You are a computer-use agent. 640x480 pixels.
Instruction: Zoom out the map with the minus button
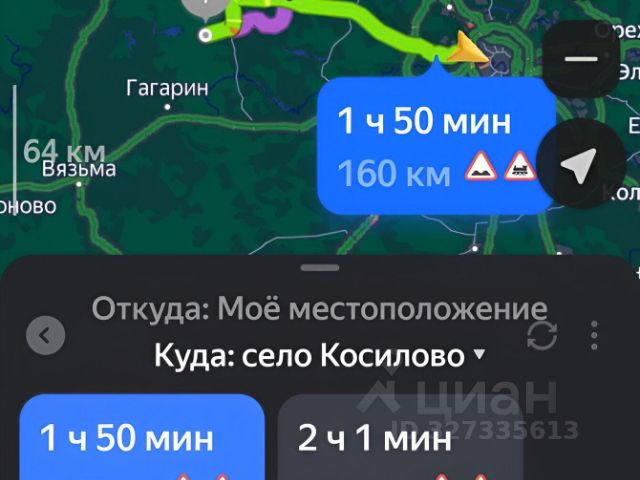point(580,59)
